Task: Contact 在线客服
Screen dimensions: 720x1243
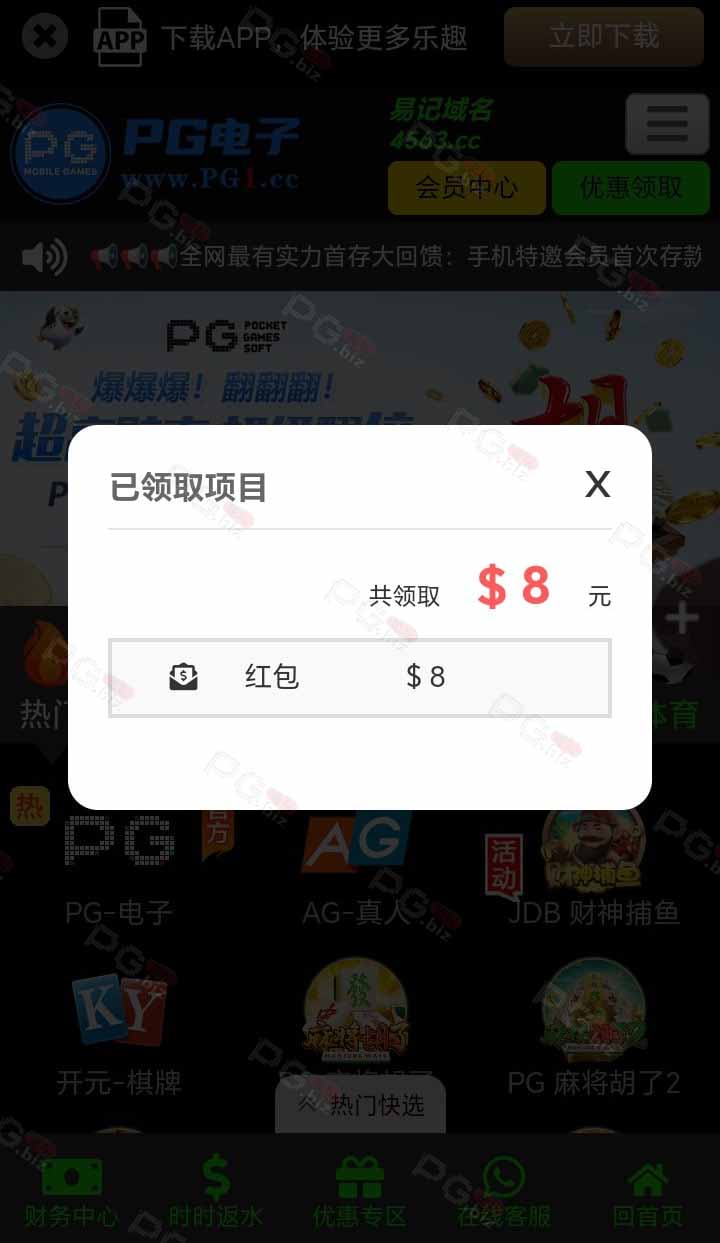Action: click(x=504, y=1192)
